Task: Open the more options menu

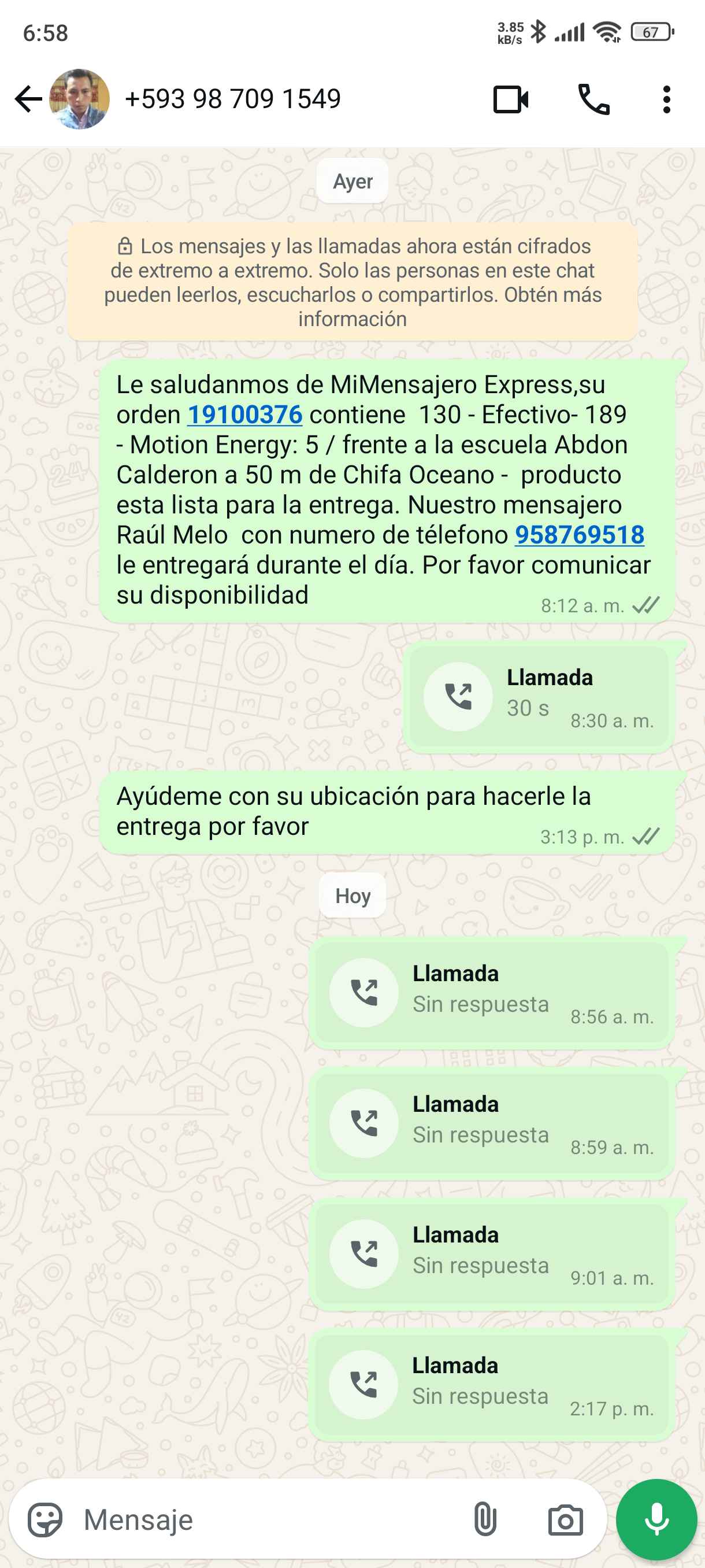Action: [x=667, y=99]
